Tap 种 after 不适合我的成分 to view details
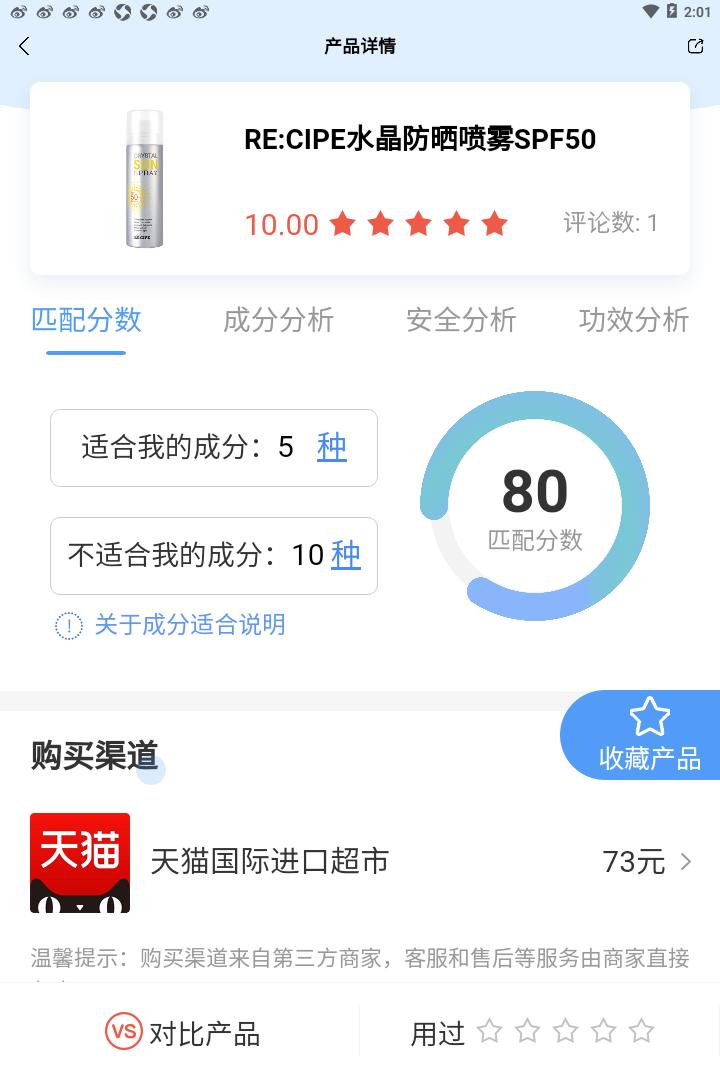Image resolution: width=720 pixels, height=1080 pixels. (x=344, y=556)
